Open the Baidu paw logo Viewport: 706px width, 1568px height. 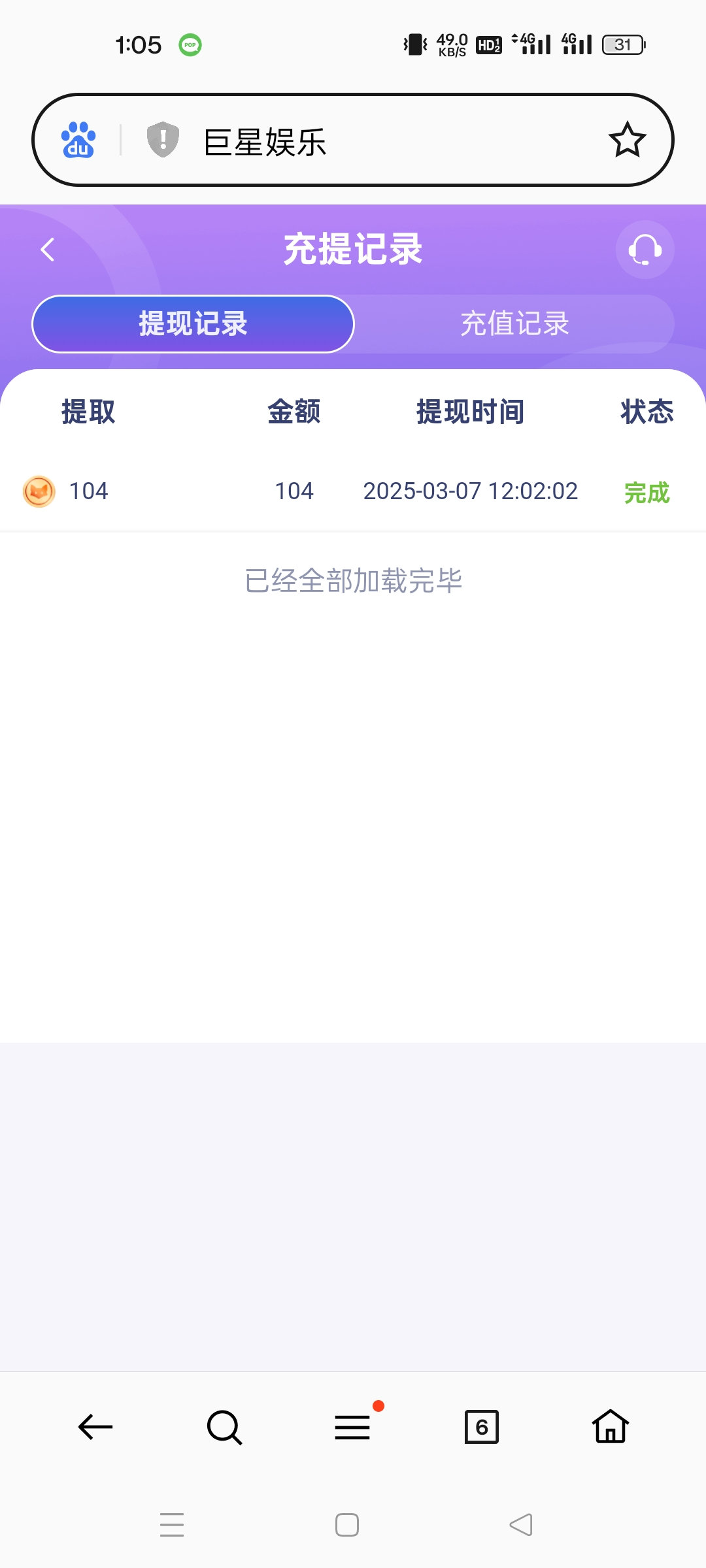coord(78,140)
